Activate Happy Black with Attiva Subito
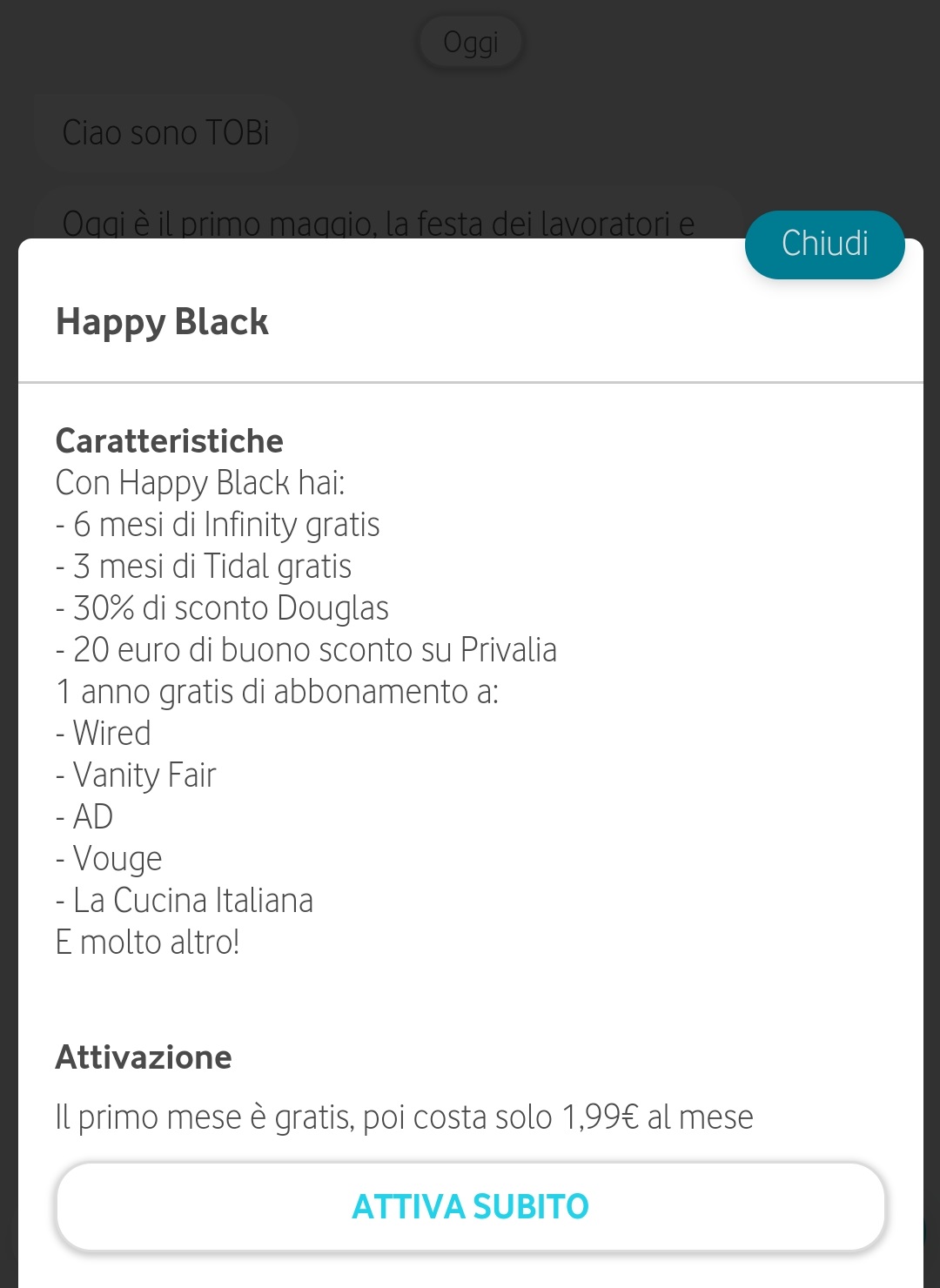The width and height of the screenshot is (940, 1288). 470,1207
